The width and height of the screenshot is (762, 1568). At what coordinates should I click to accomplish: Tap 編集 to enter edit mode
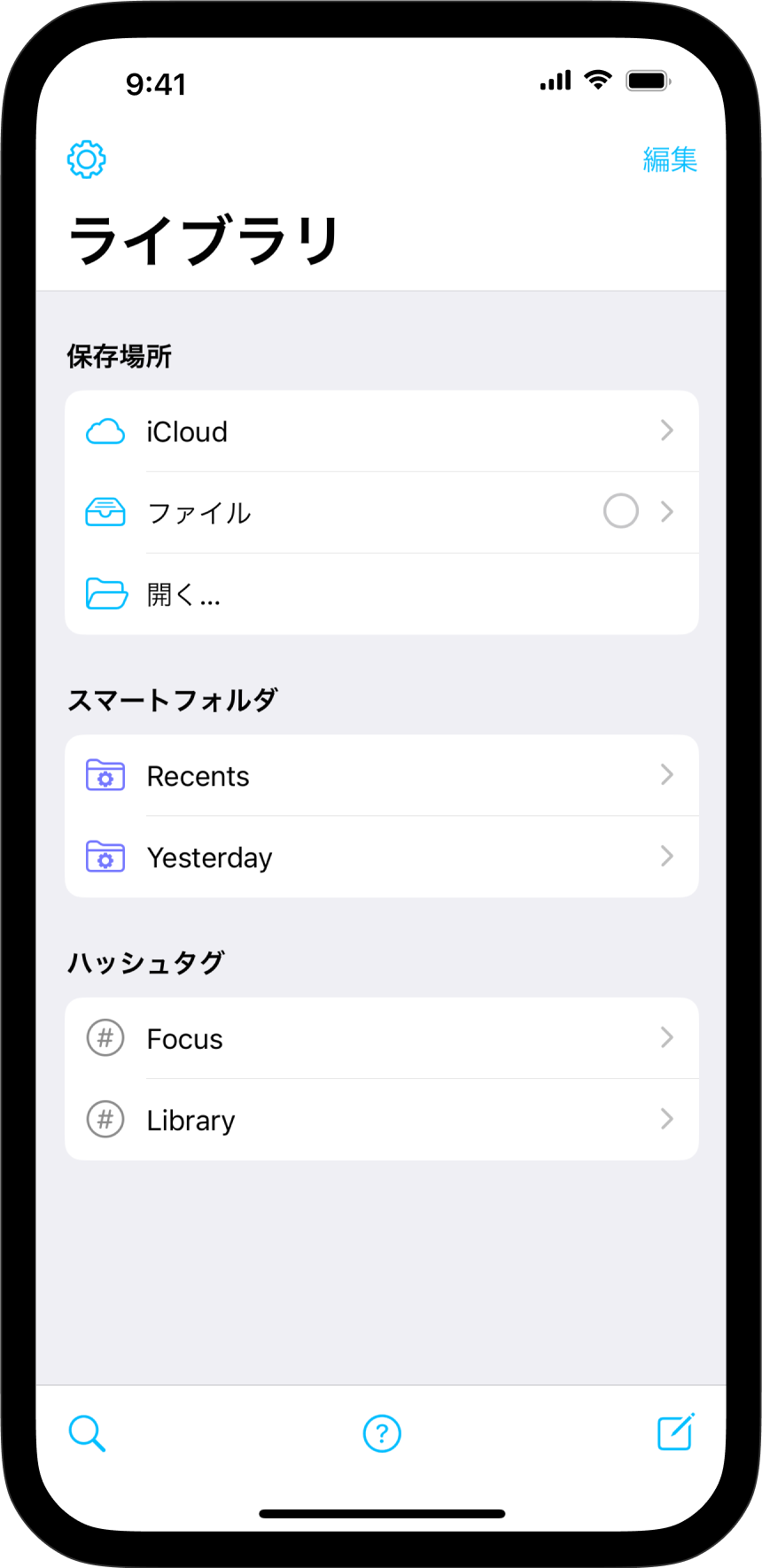(x=671, y=159)
